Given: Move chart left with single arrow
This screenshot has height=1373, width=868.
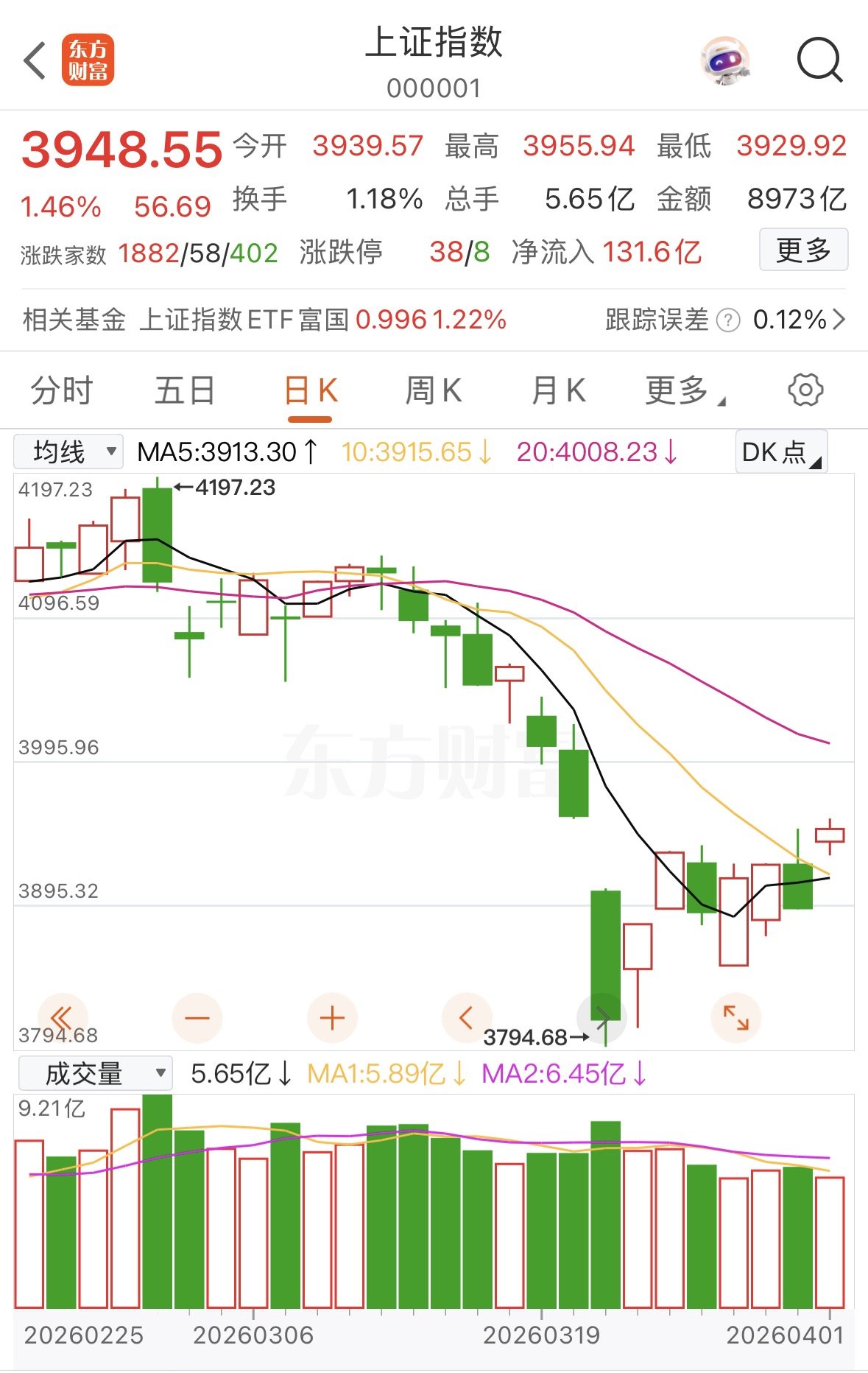Looking at the screenshot, I should [466, 1018].
